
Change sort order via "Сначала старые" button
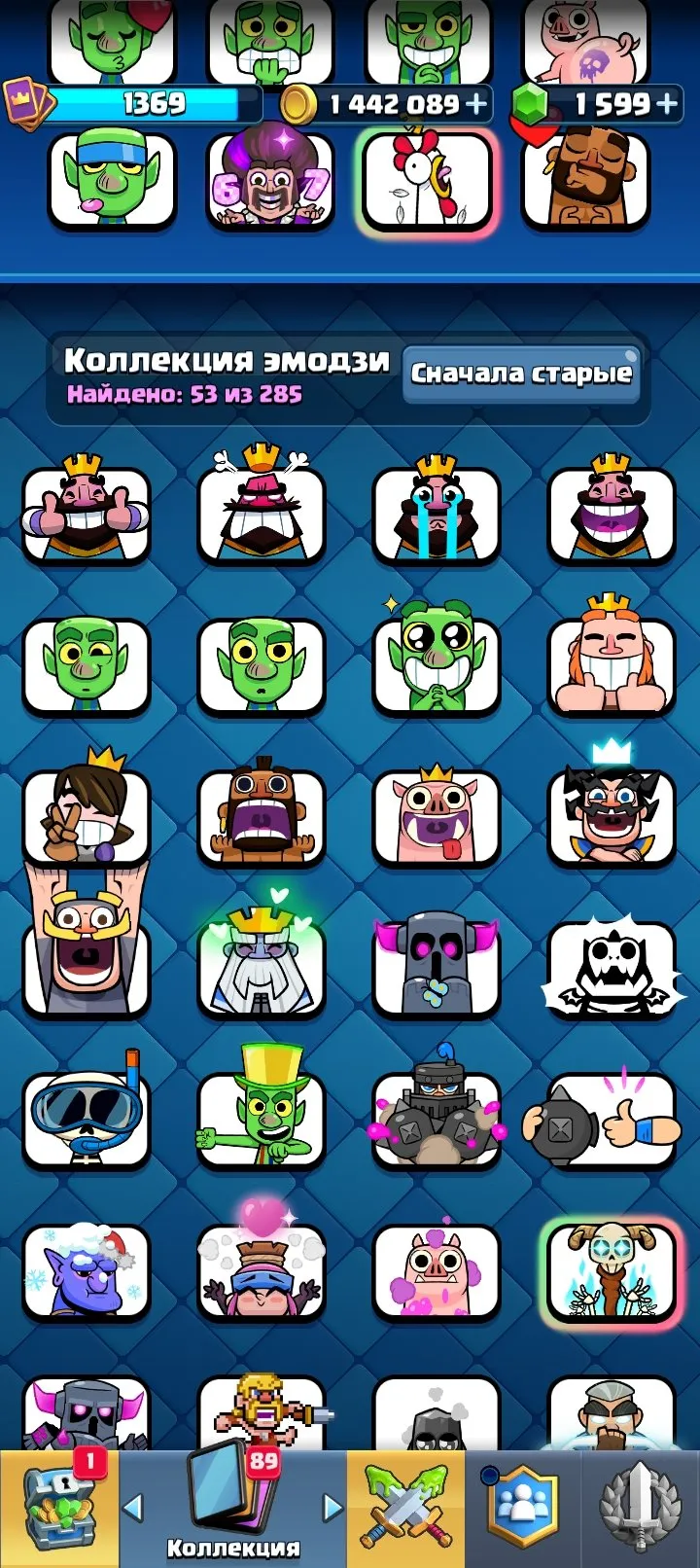click(x=521, y=374)
